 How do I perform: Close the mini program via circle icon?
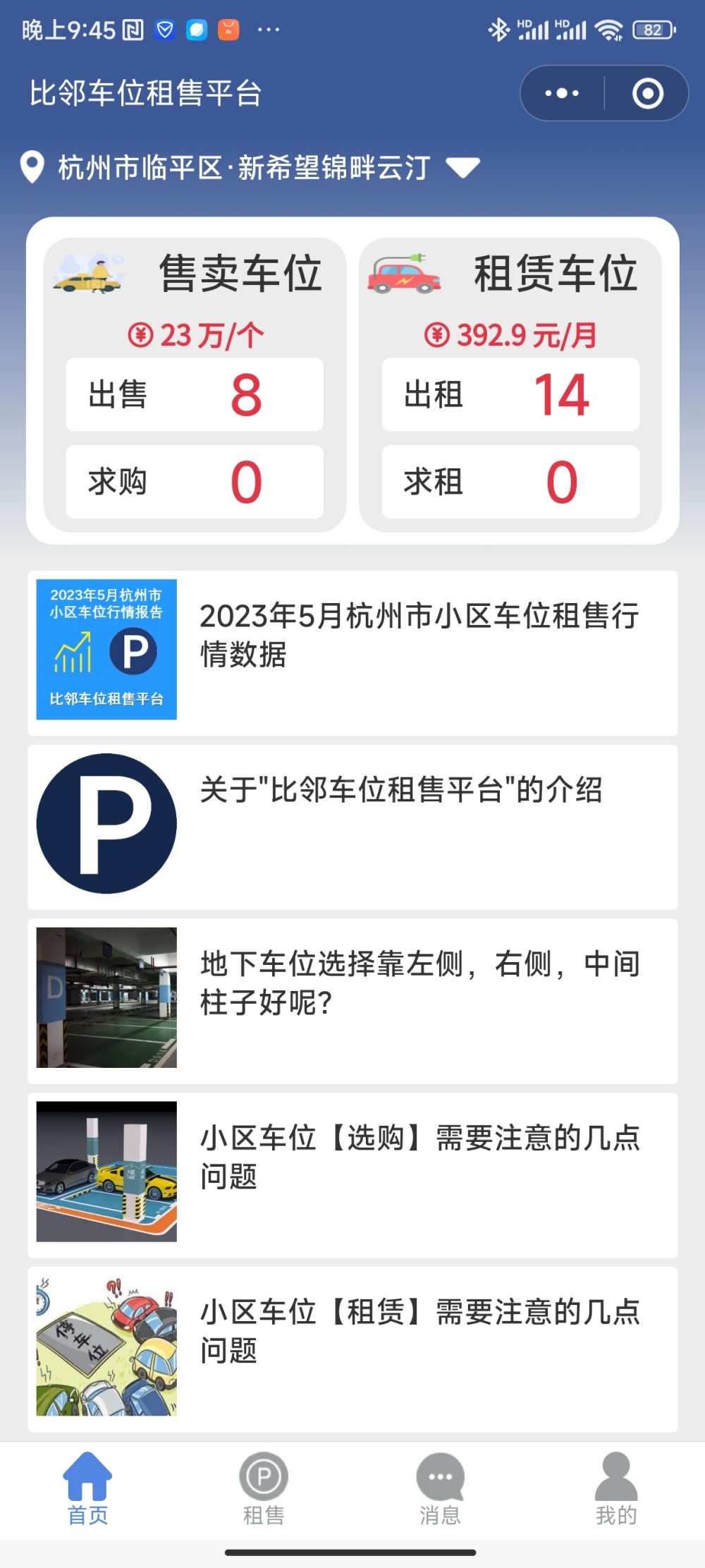click(x=647, y=93)
